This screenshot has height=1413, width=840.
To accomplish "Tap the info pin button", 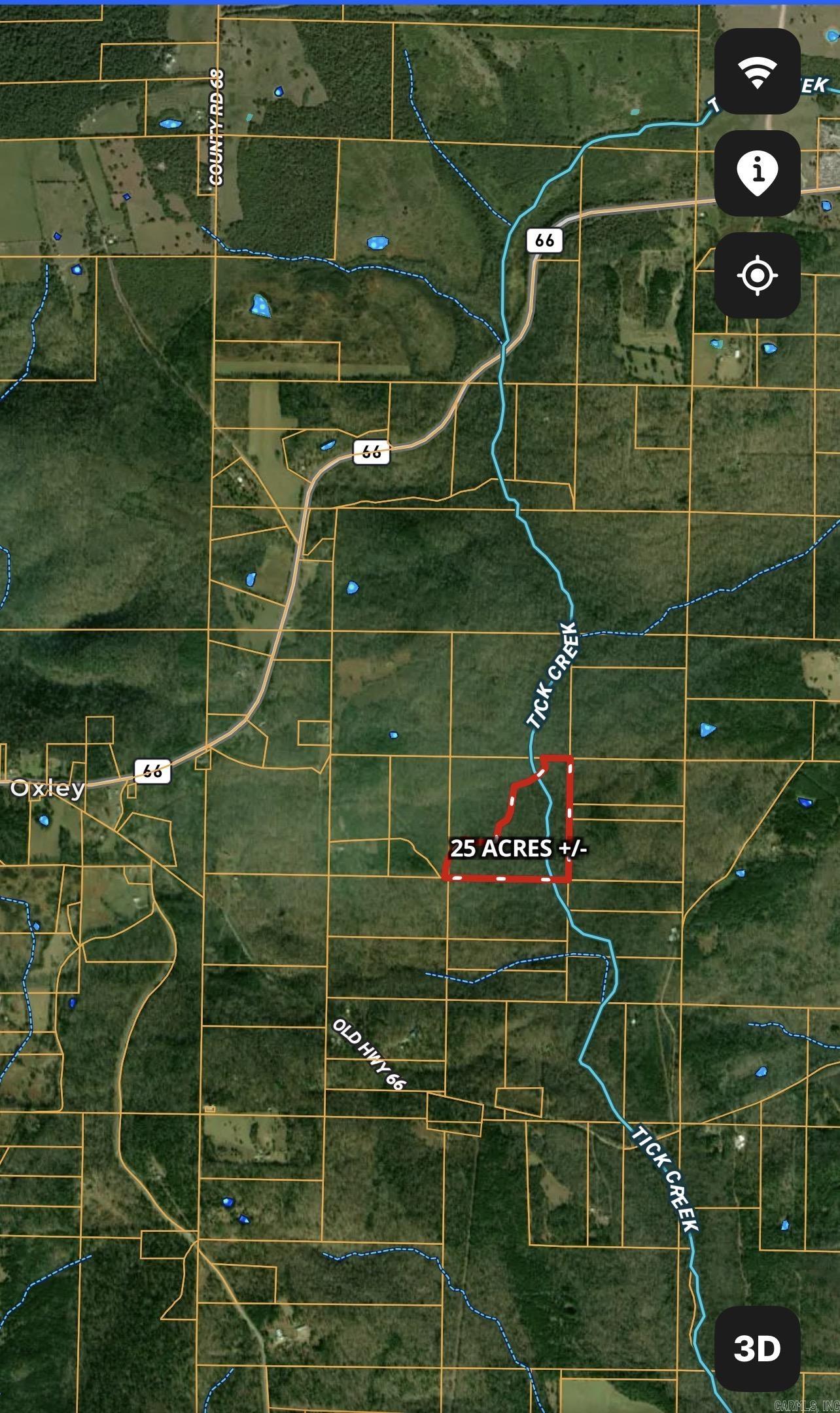I will 757,173.
